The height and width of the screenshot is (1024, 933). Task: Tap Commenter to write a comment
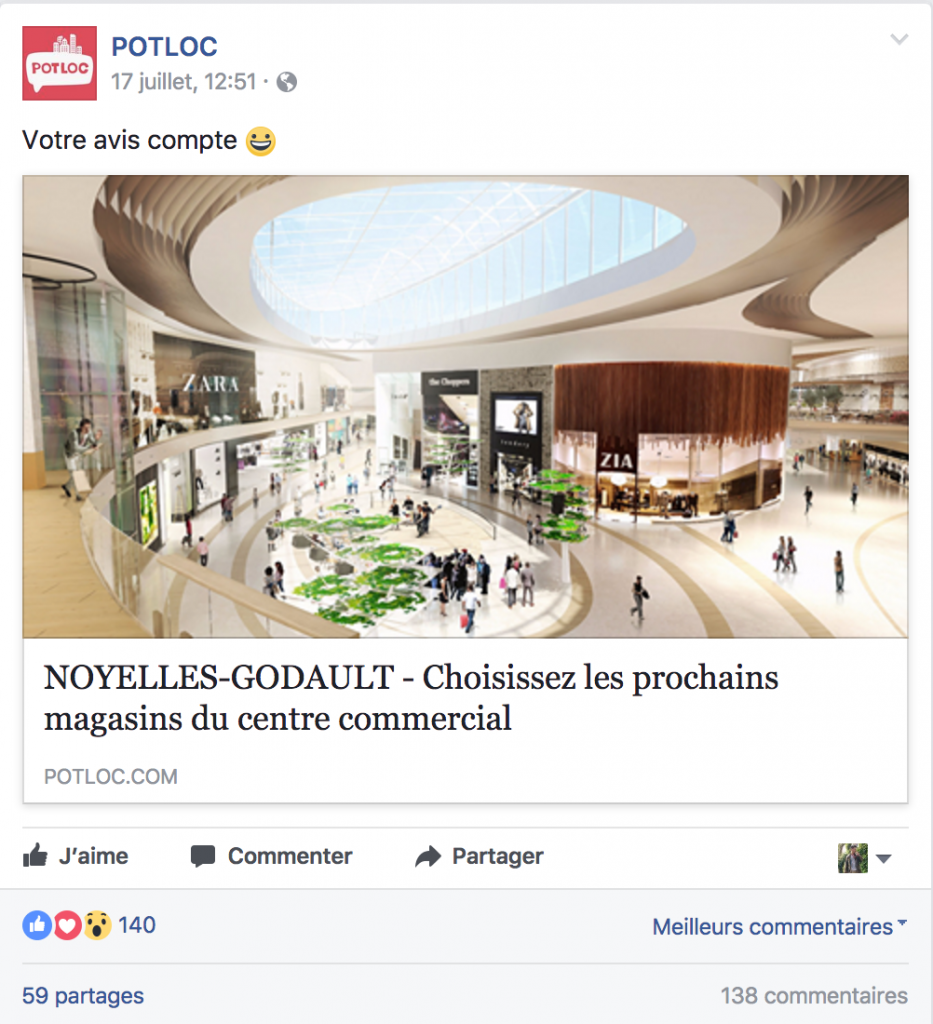click(271, 856)
